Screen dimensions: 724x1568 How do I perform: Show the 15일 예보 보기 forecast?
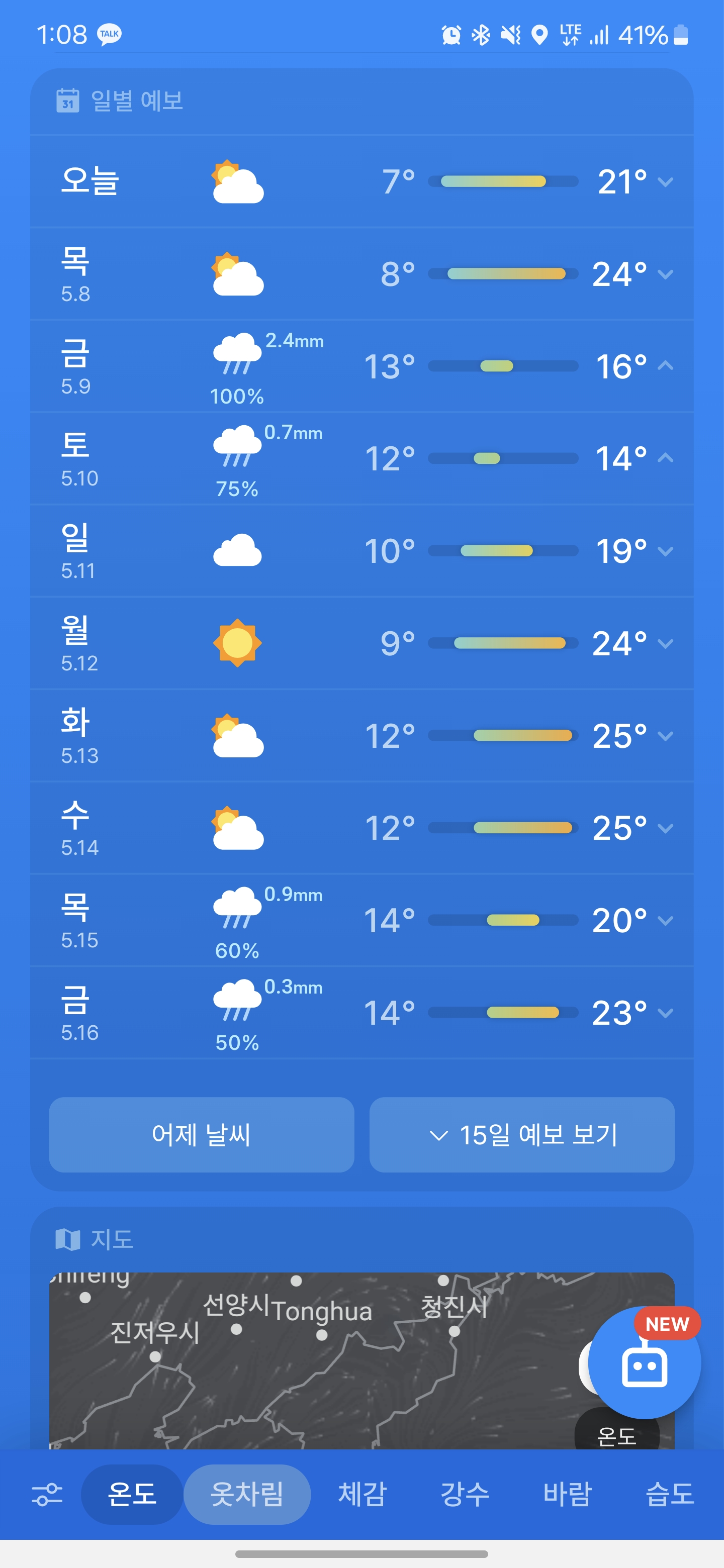click(x=522, y=1135)
